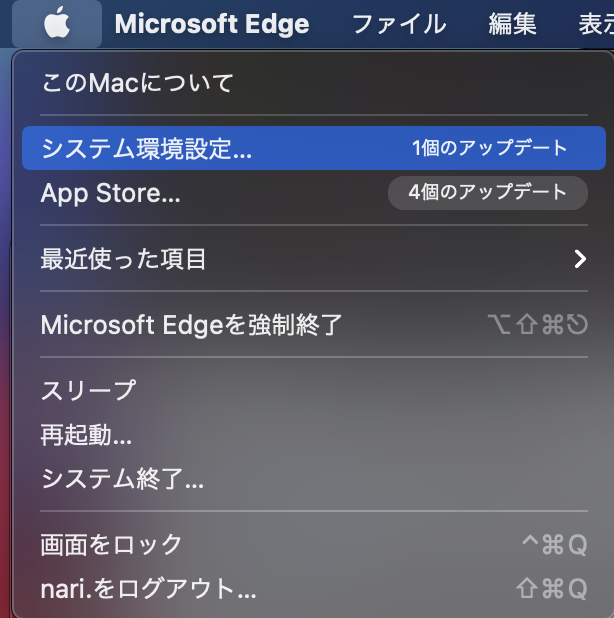Expand 最近使った項目 submenu
The width and height of the screenshot is (614, 618).
124,260
